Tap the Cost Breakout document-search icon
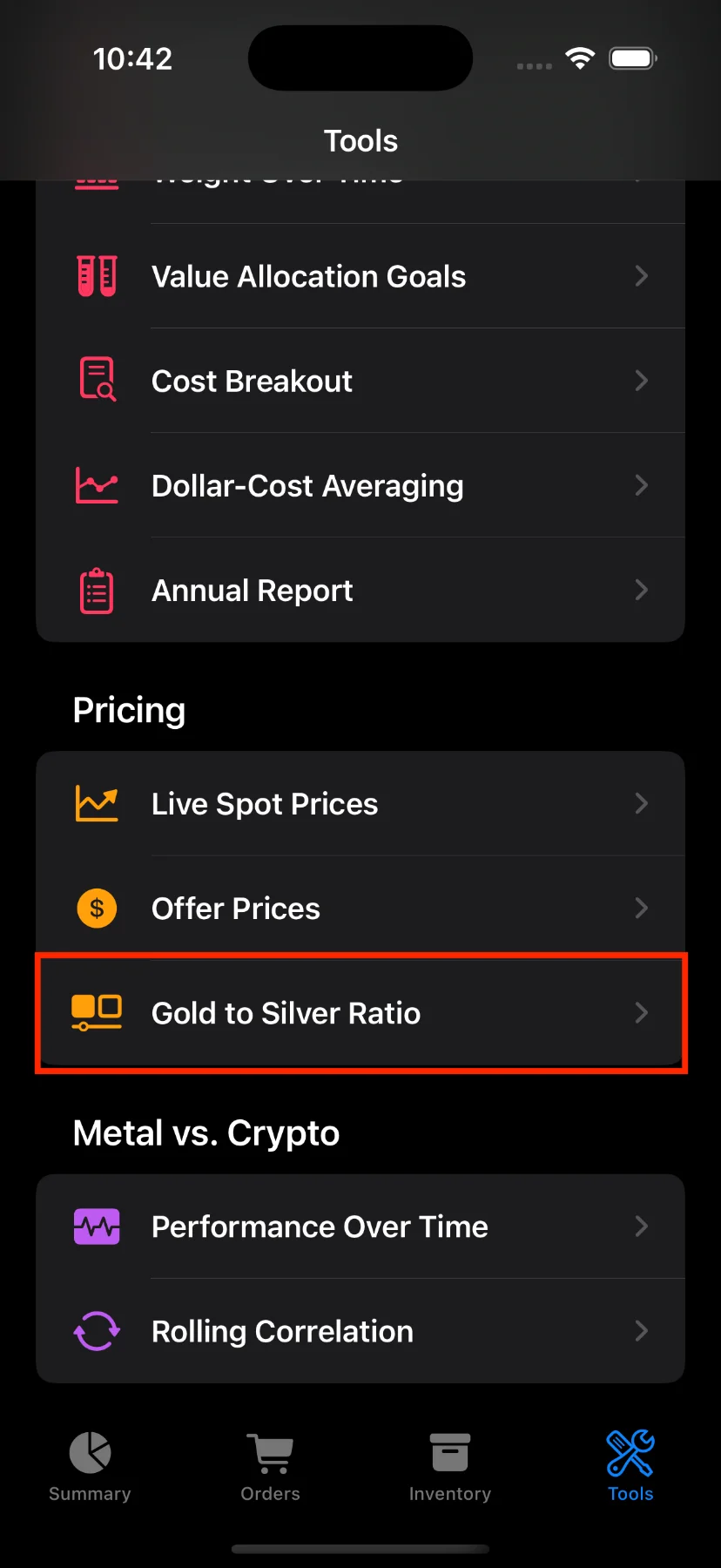 click(x=97, y=380)
